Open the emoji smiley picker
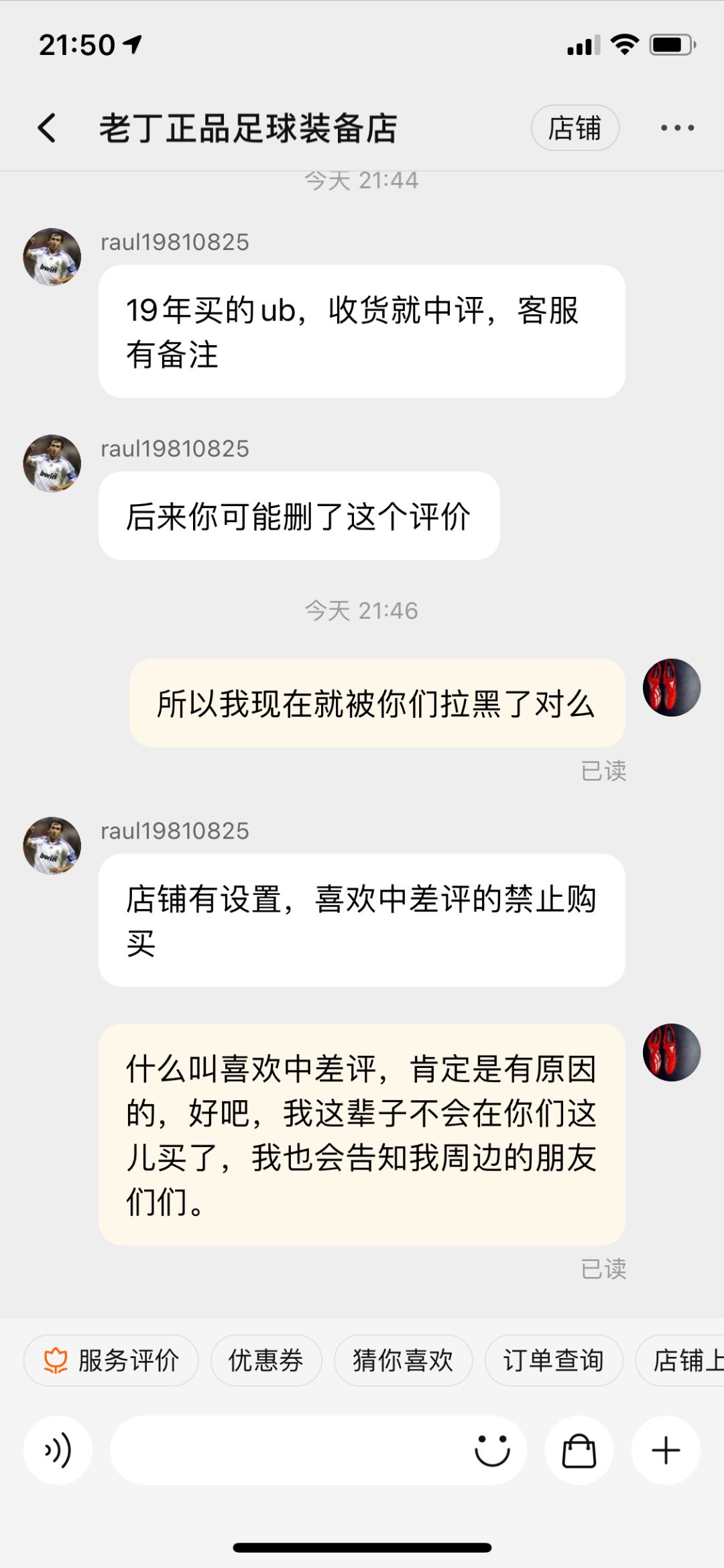724x1568 pixels. (492, 1450)
